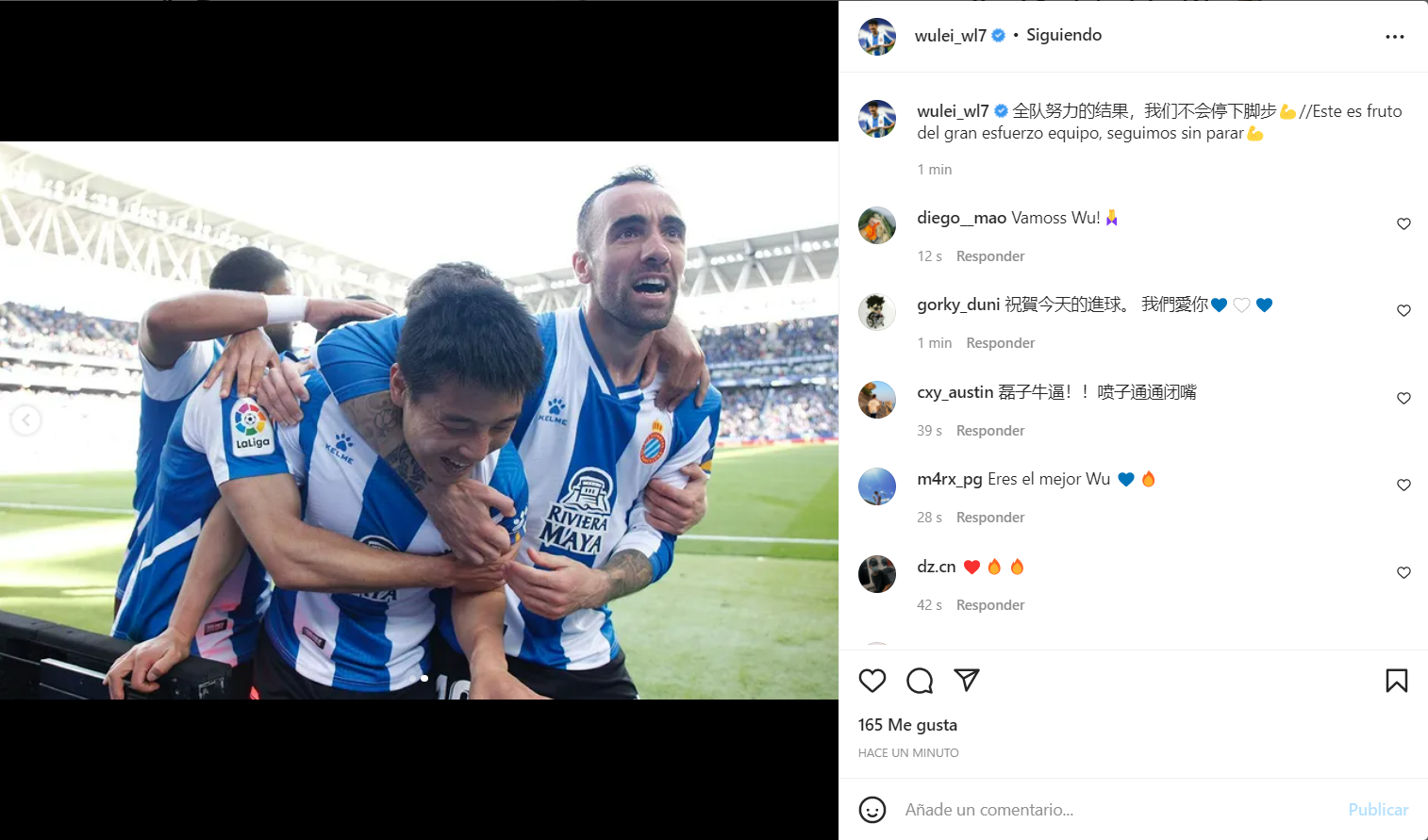This screenshot has height=840, width=1428.
Task: Open the comment bubble icon
Action: (x=920, y=681)
